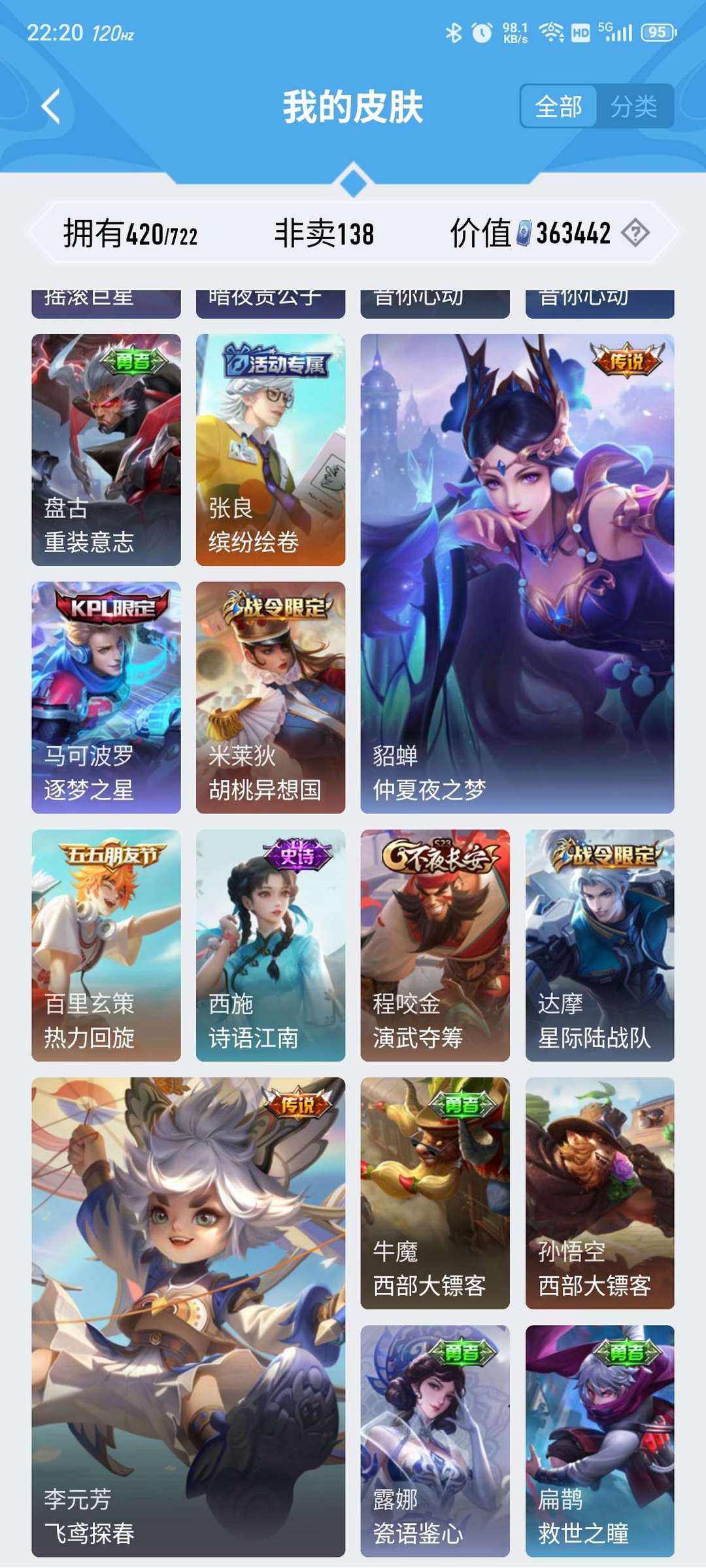
Task: Open 张良 缤纷绘卷 skin card
Action: click(271, 449)
